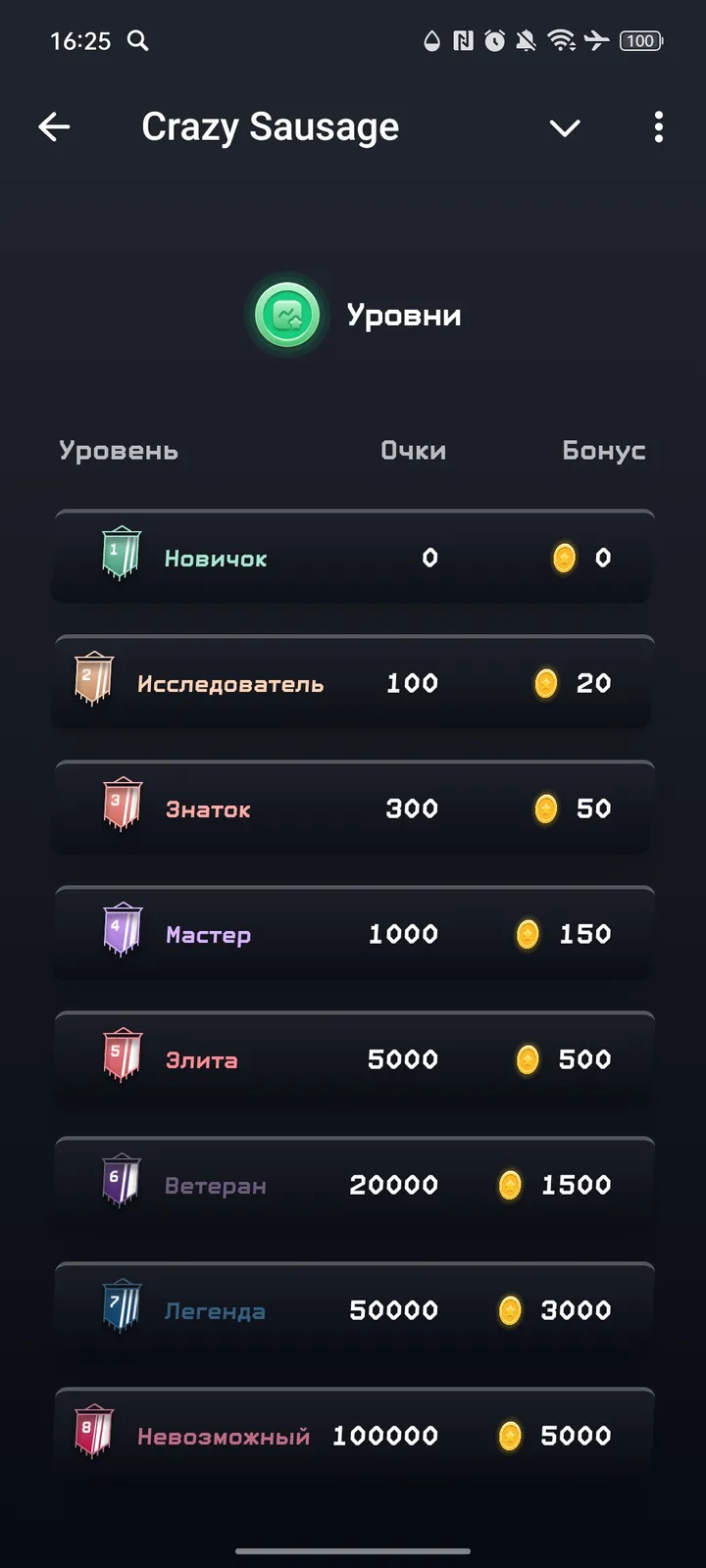Viewport: 706px width, 1568px height.
Task: Select the Мастер level badge number 4
Action: click(x=121, y=929)
